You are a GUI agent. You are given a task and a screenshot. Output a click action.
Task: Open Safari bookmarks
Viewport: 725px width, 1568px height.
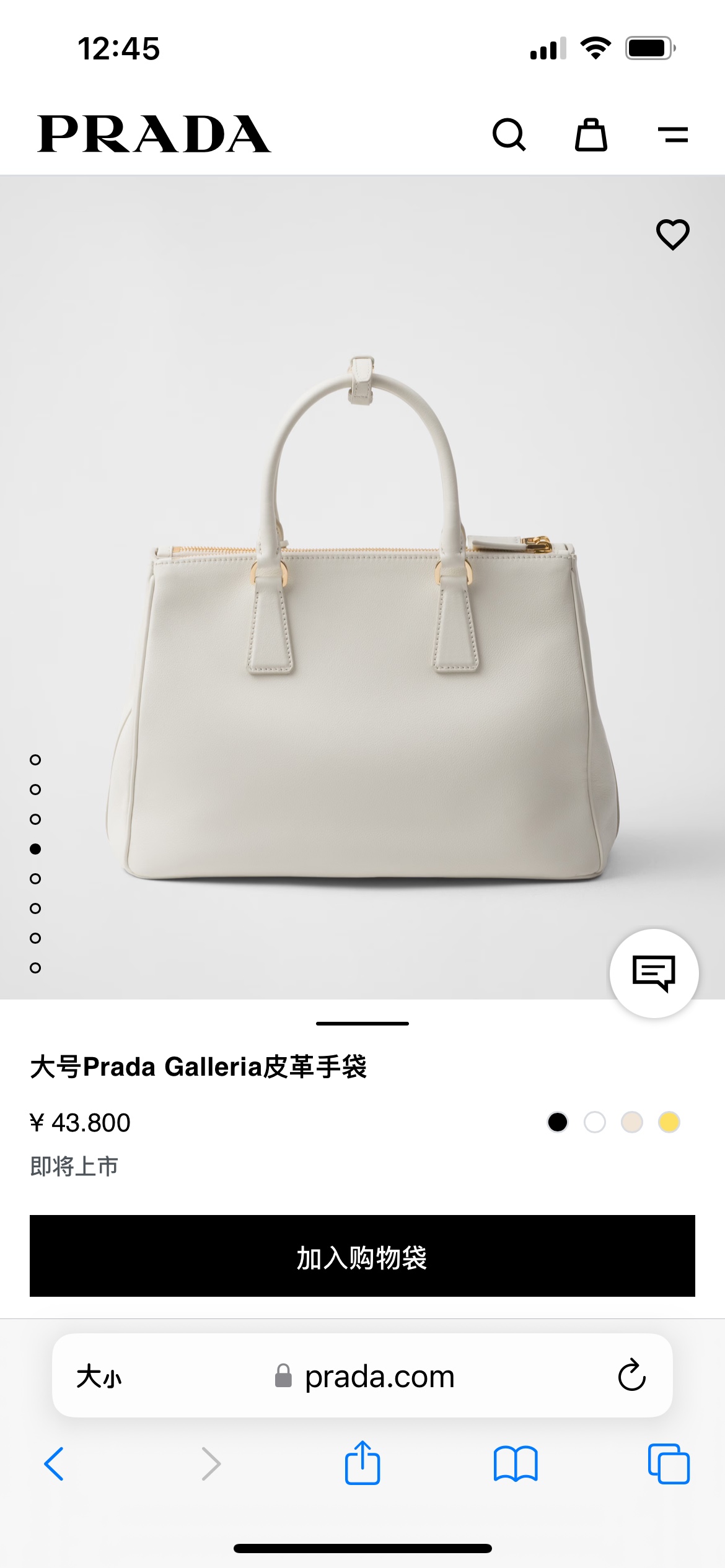click(516, 1464)
